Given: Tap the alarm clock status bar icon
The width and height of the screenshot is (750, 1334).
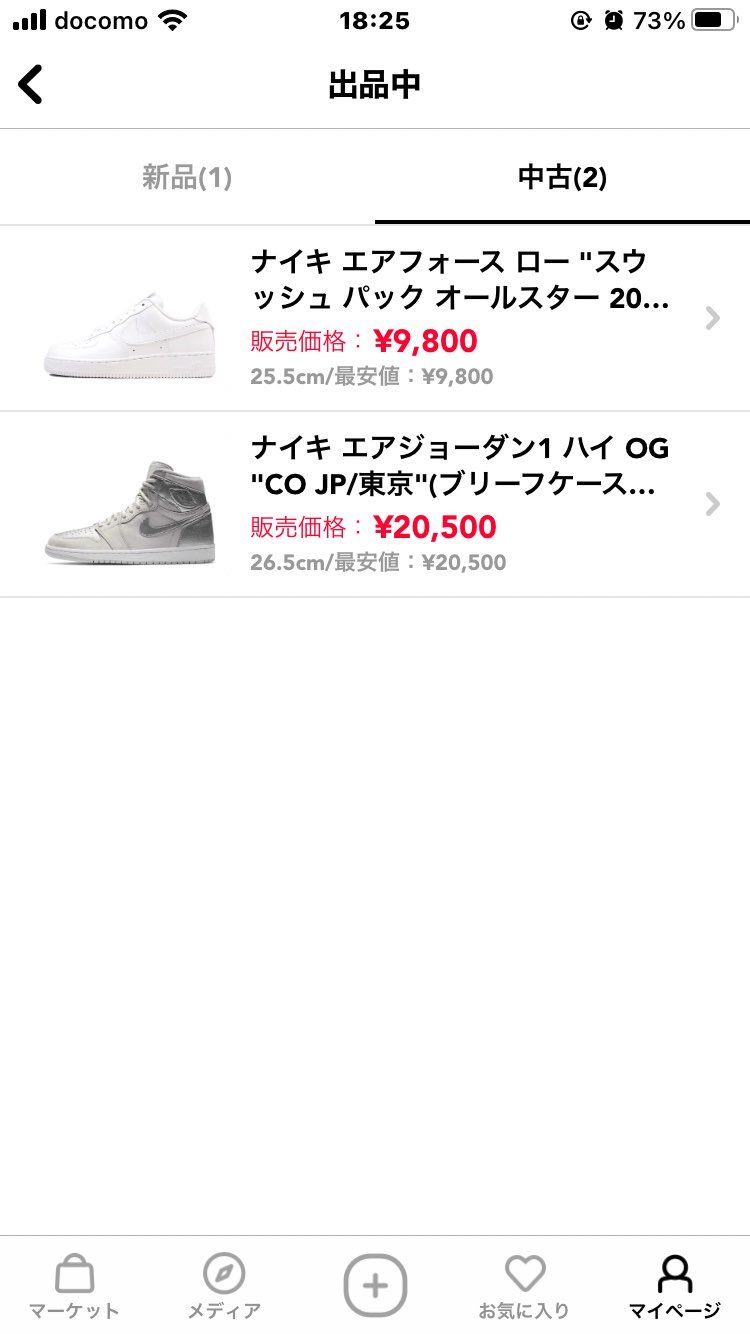Looking at the screenshot, I should (612, 18).
